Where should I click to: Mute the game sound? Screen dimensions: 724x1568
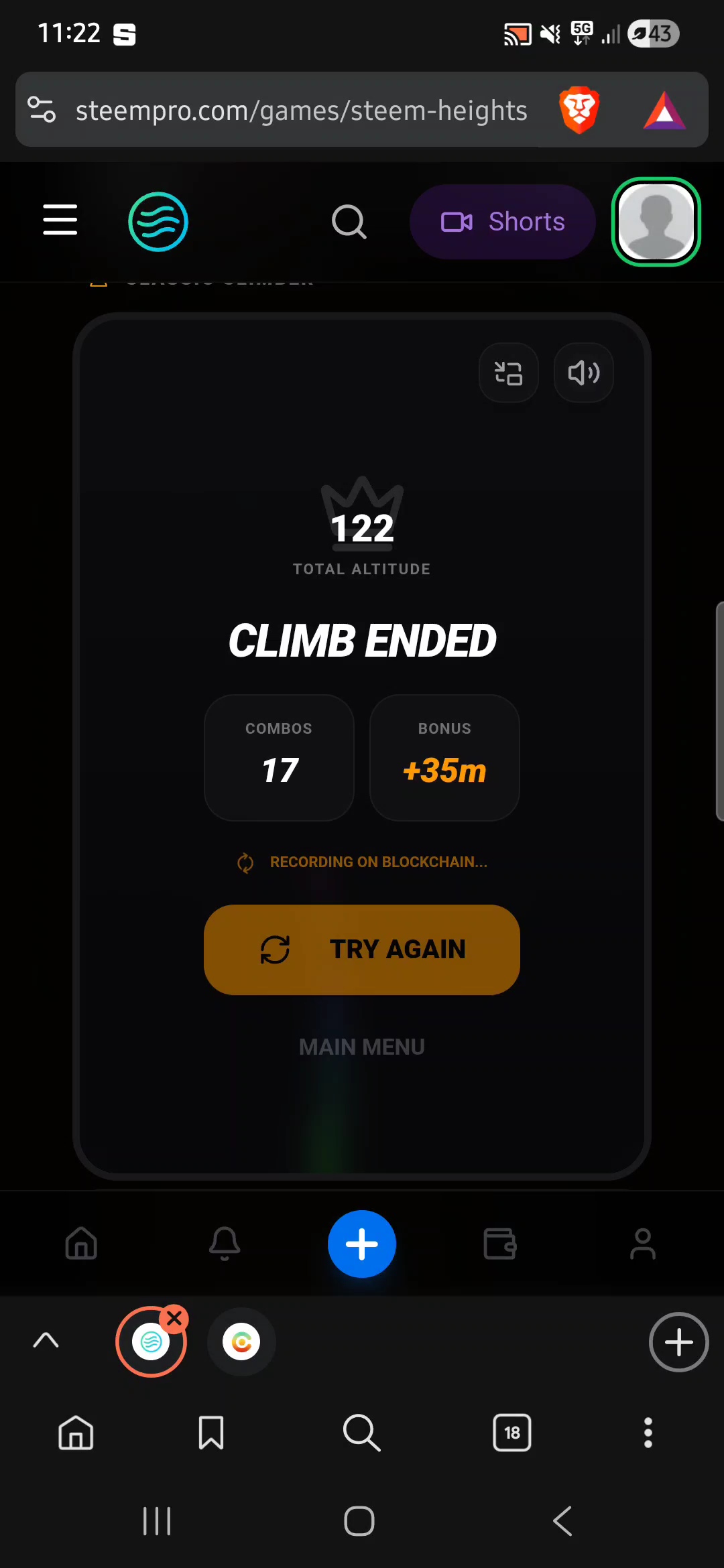(584, 373)
